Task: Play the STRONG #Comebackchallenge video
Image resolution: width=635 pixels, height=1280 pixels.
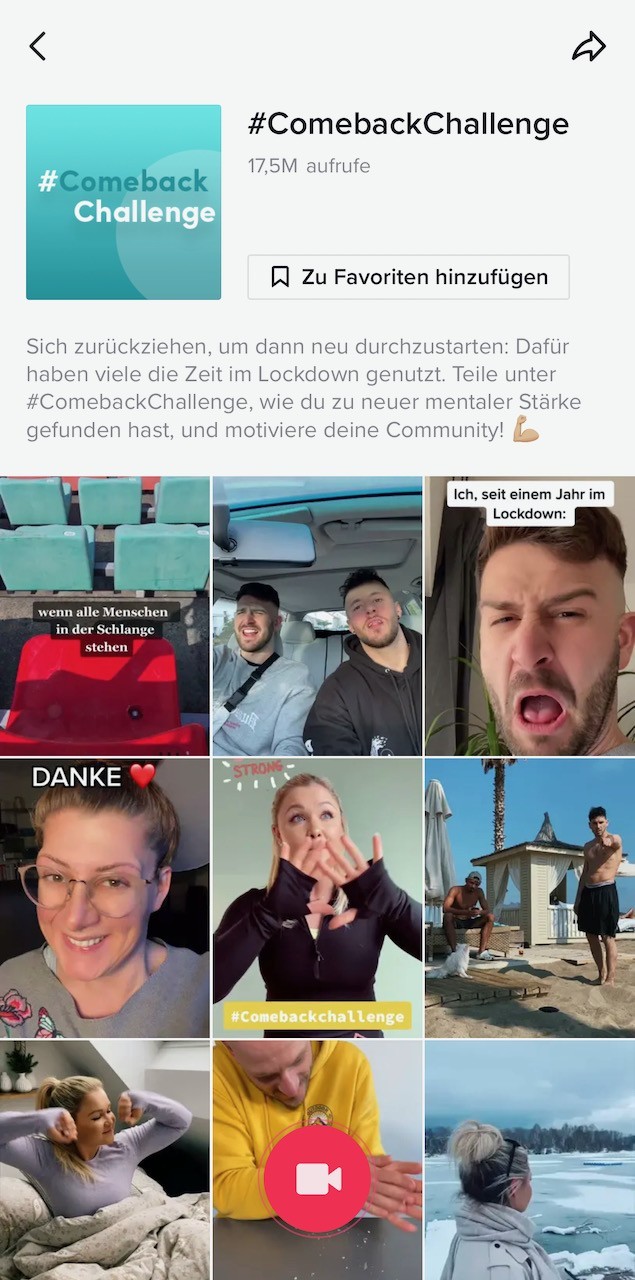Action: point(317,897)
